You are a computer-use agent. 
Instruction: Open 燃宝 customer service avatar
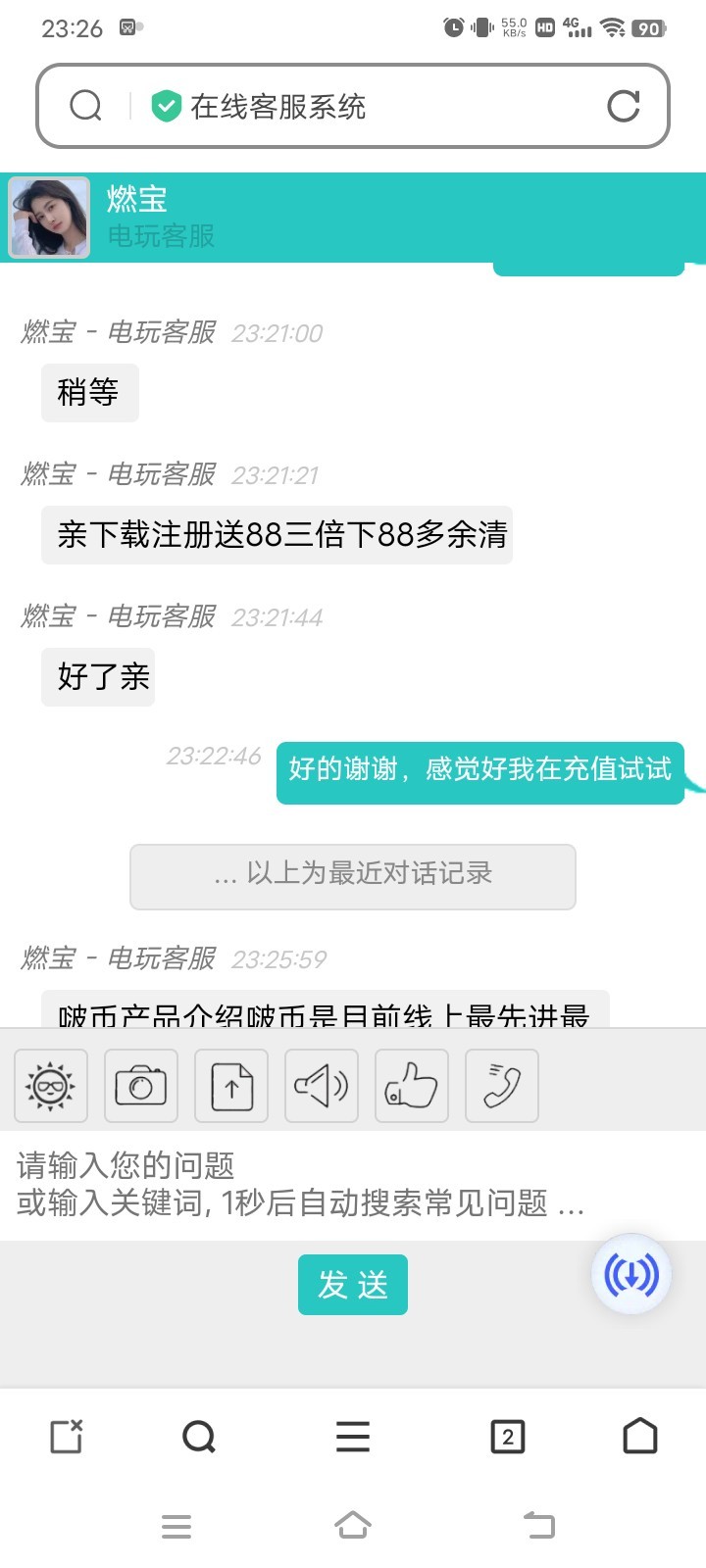point(49,218)
